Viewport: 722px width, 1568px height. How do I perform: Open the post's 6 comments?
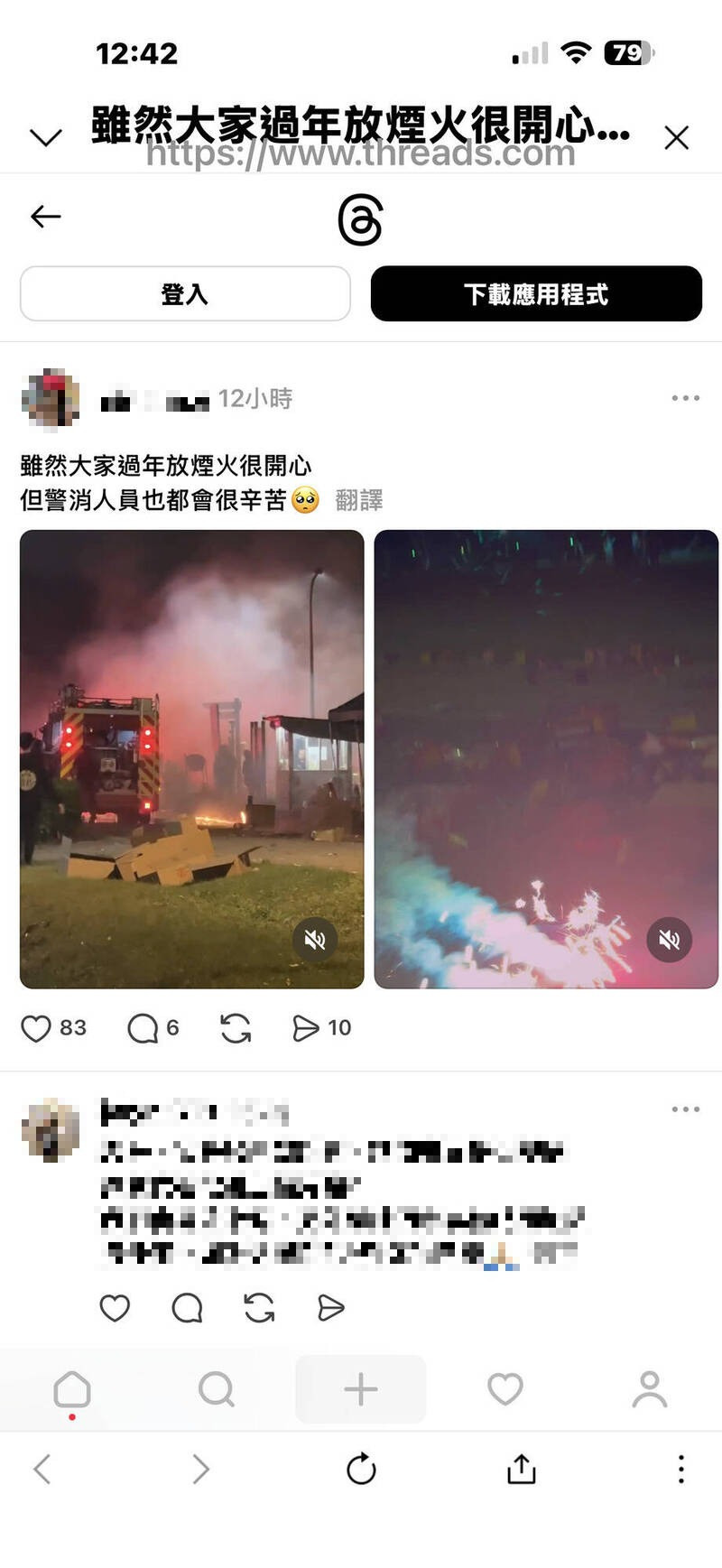[x=143, y=1028]
